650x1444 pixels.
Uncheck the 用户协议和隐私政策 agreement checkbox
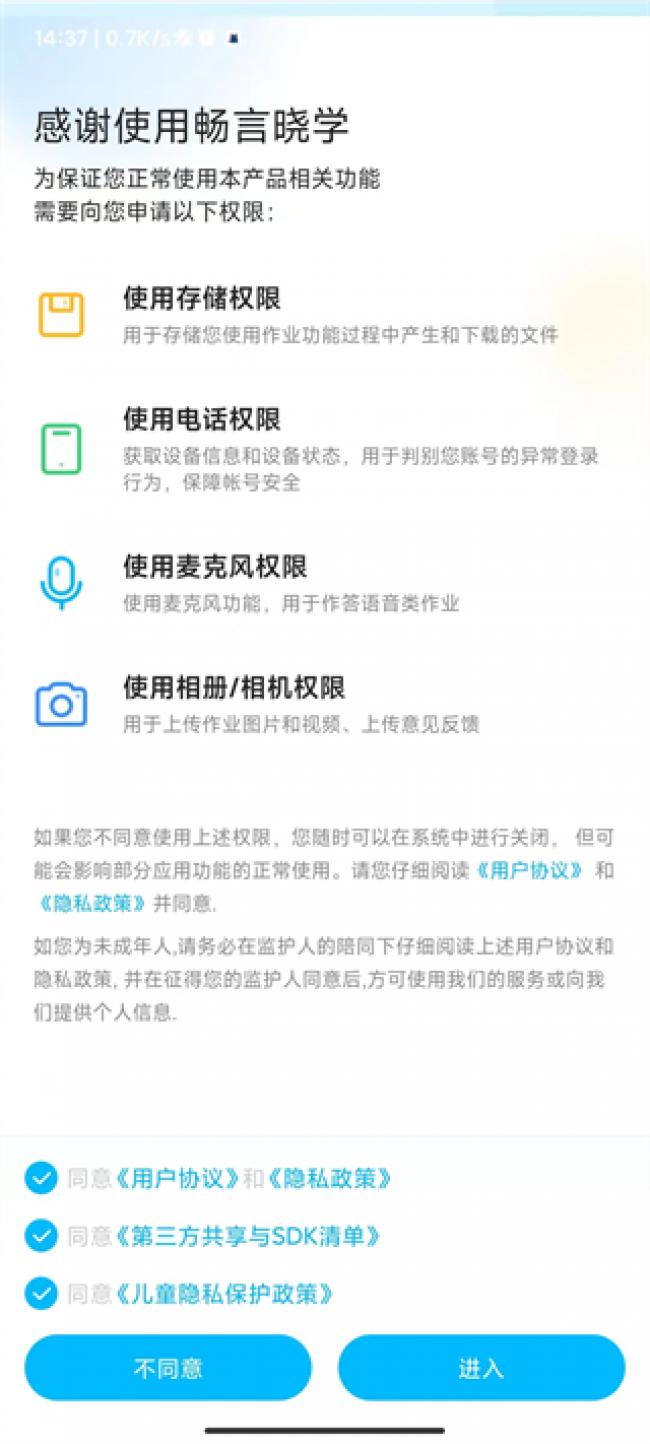tap(40, 1178)
